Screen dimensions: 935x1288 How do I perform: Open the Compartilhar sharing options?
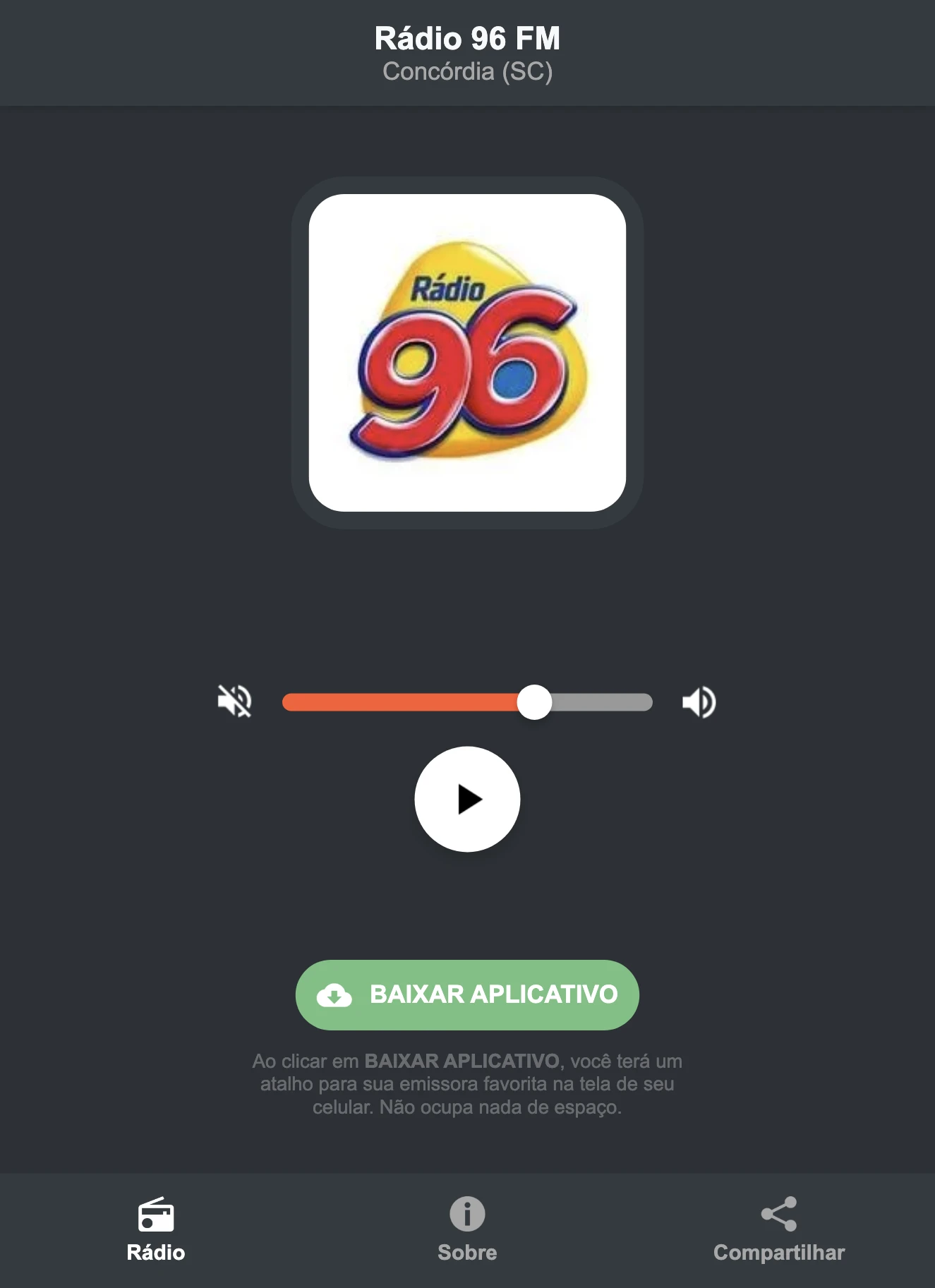[779, 1232]
